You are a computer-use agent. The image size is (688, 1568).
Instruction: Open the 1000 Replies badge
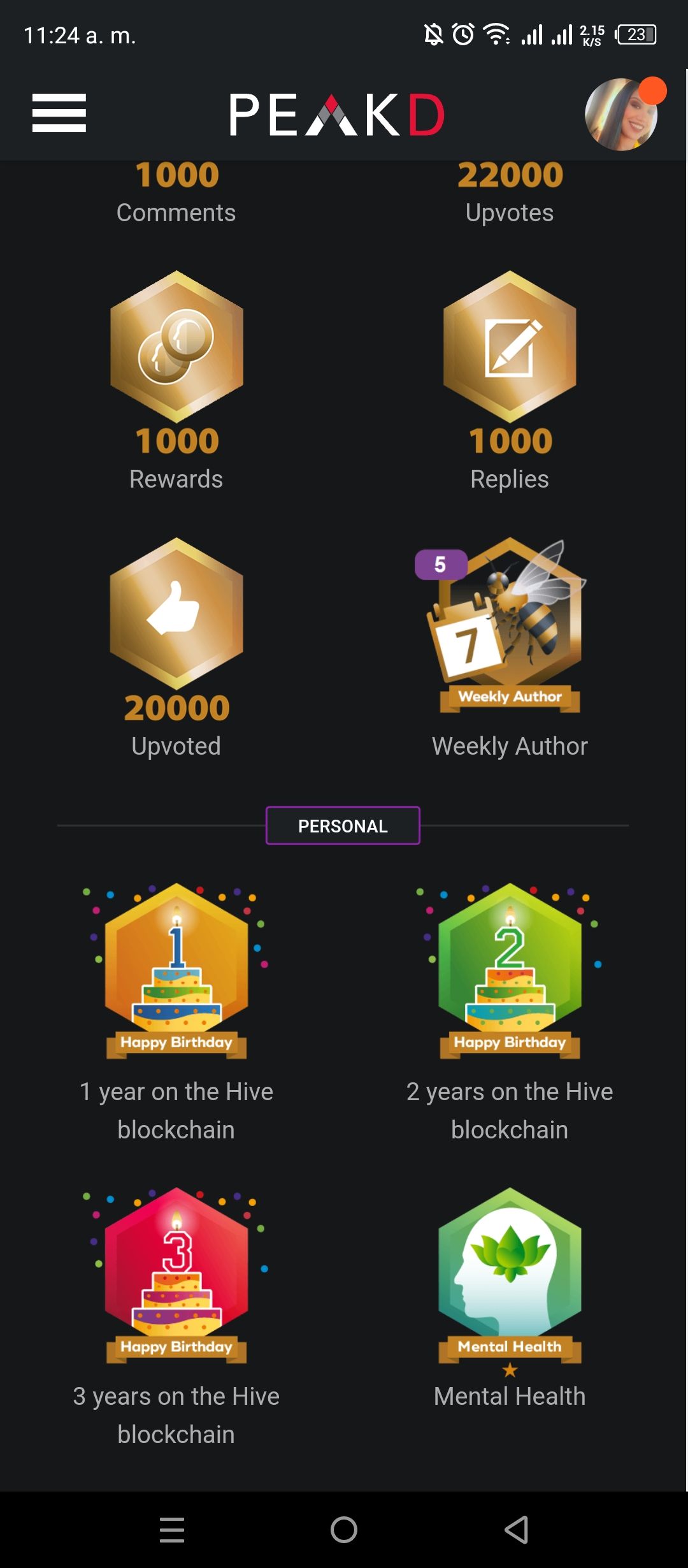[510, 347]
